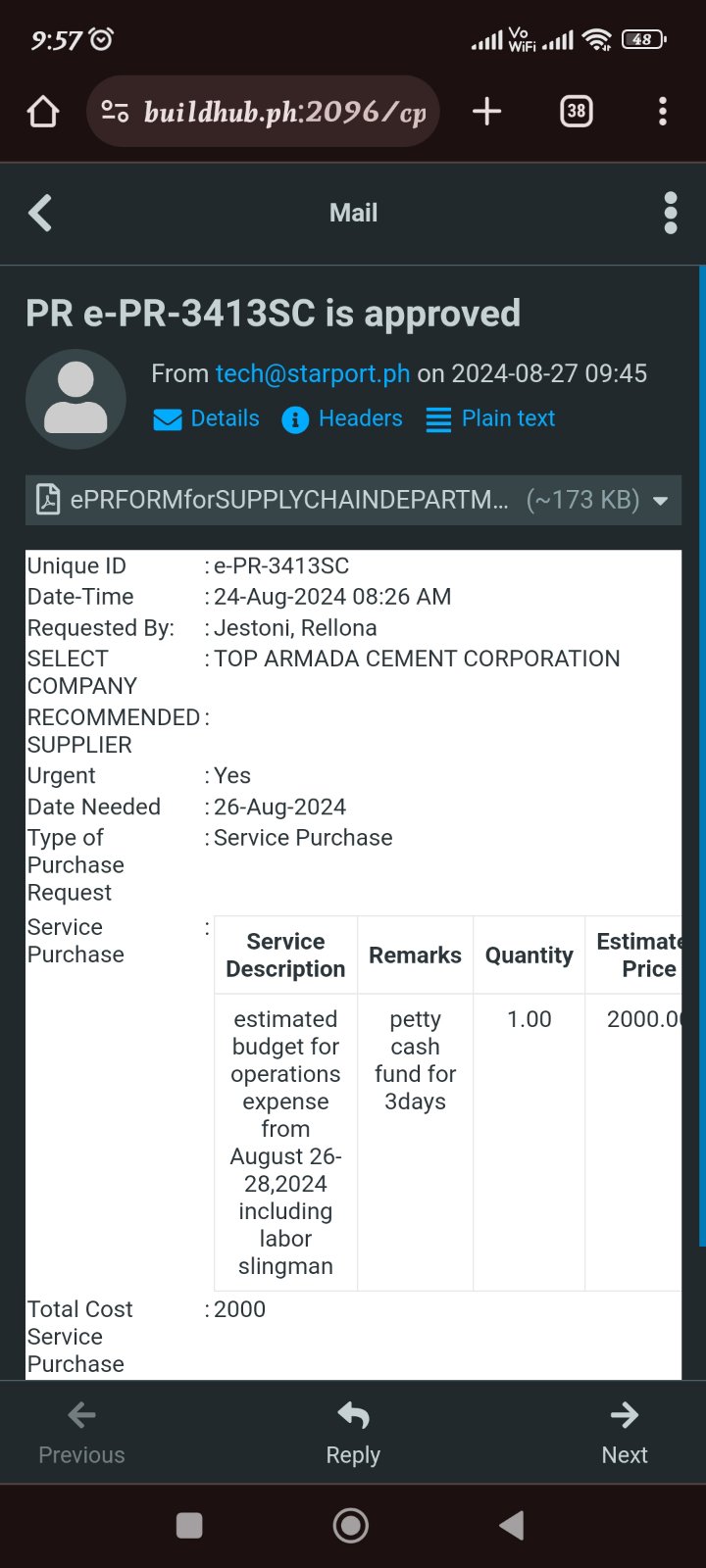Show message Details
This screenshot has height=1568, width=706.
(x=207, y=418)
